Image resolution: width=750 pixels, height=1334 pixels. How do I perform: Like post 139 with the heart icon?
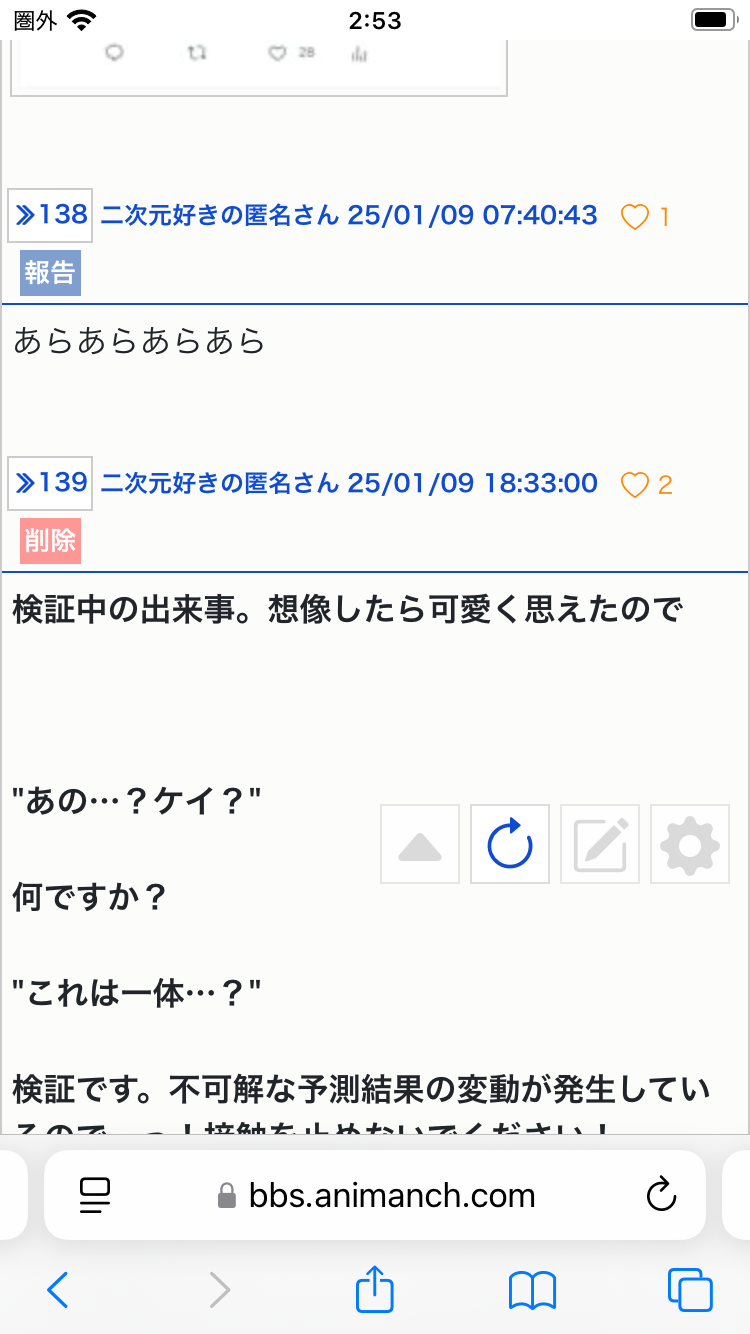pos(635,485)
